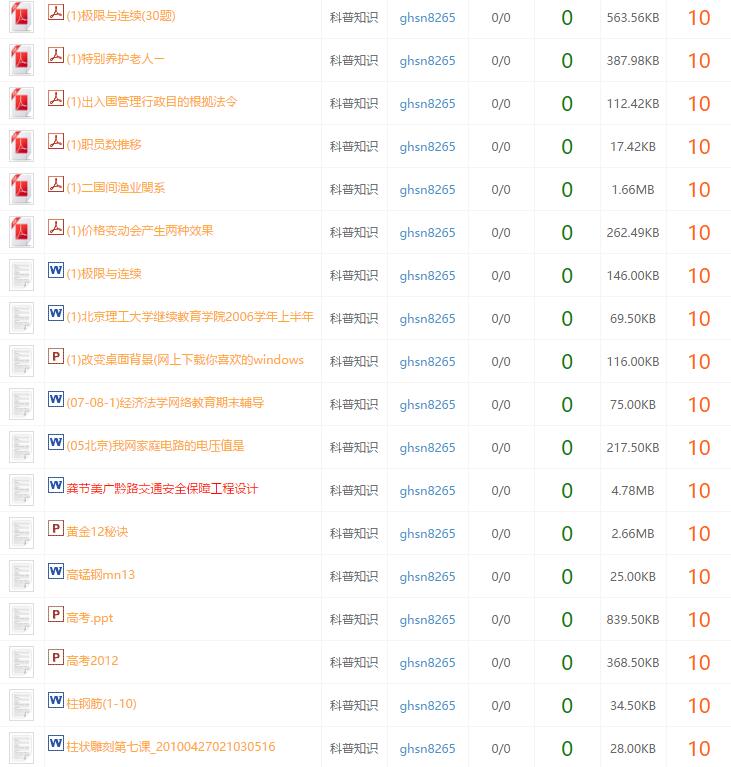731x767 pixels.
Task: Select the 高锰钢mn13 Word document
Action: tap(100, 575)
